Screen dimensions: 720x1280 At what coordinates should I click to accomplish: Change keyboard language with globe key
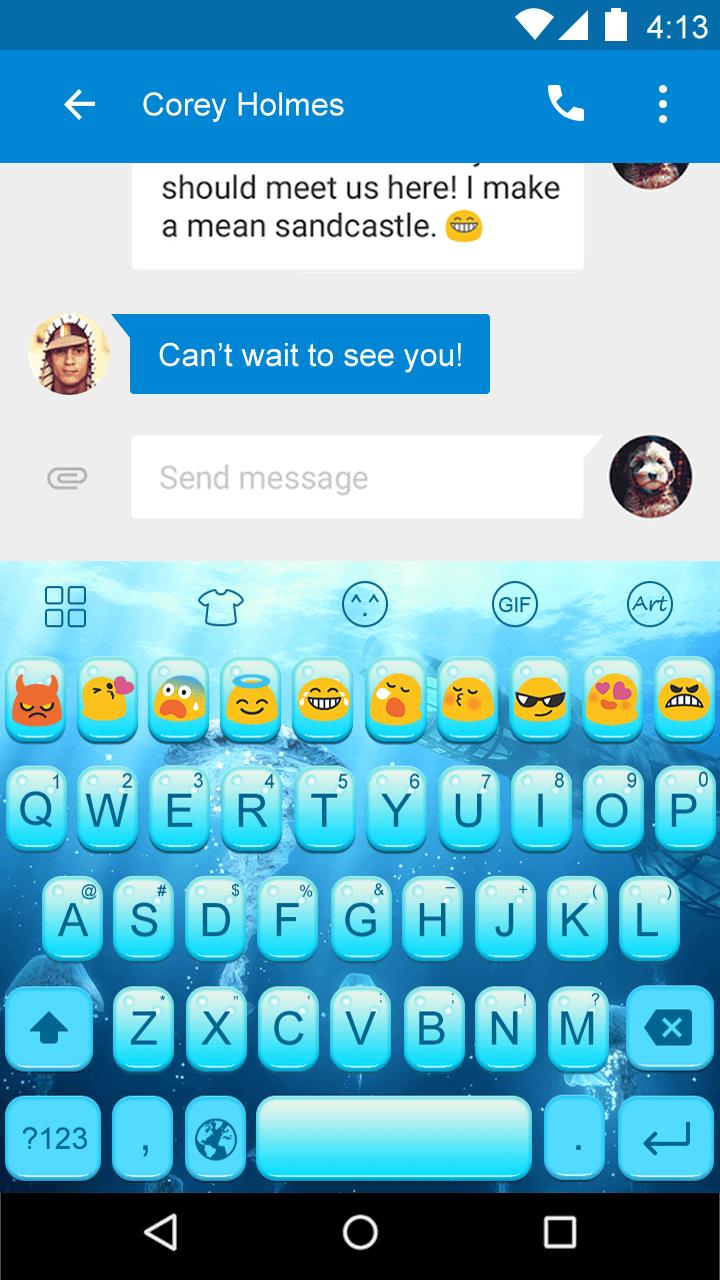pyautogui.click(x=214, y=1138)
